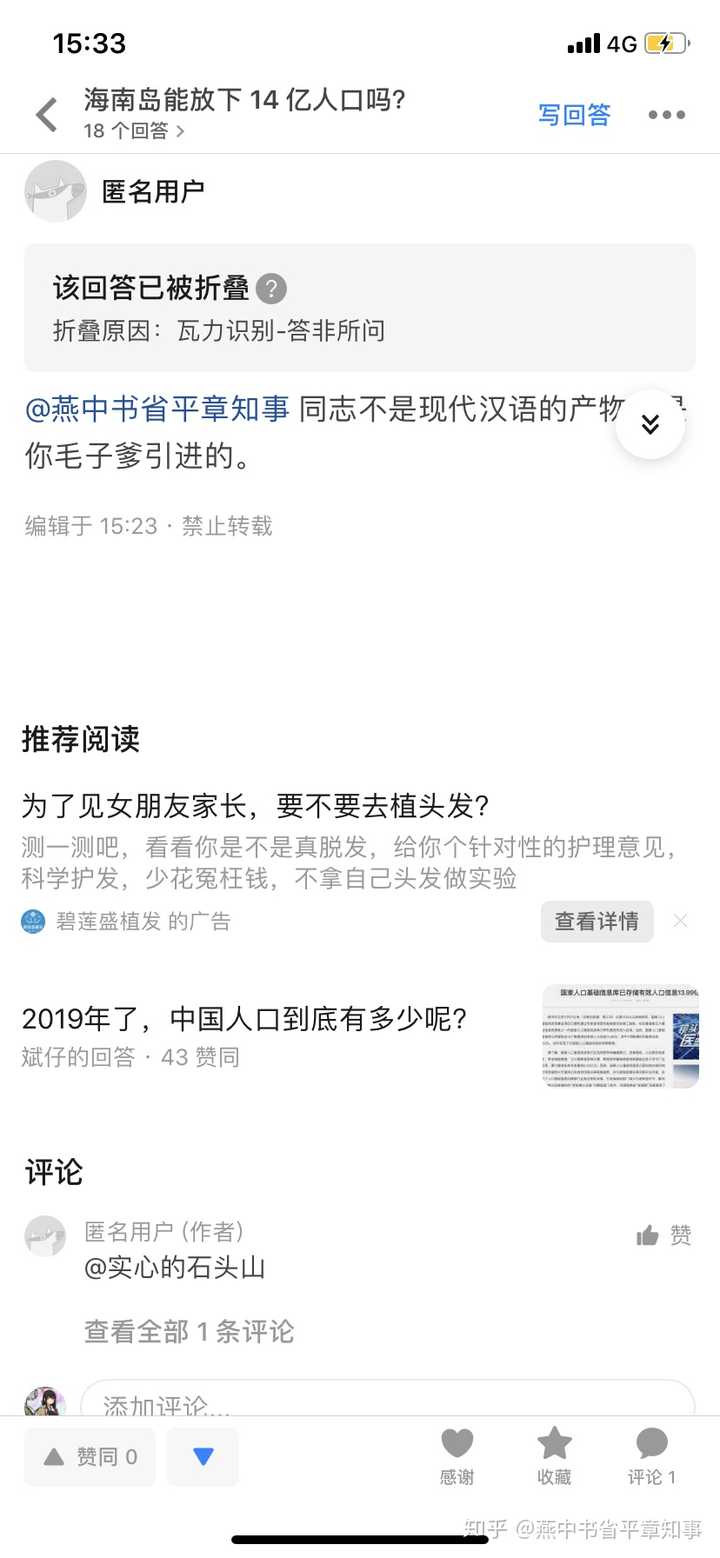Tap the floating double-chevron down button
This screenshot has height=1558, width=720.
pyautogui.click(x=650, y=425)
